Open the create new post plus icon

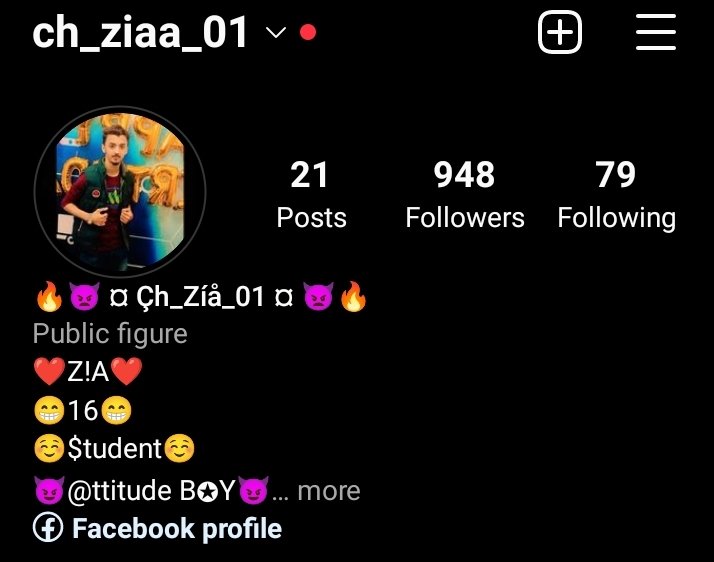pos(560,33)
